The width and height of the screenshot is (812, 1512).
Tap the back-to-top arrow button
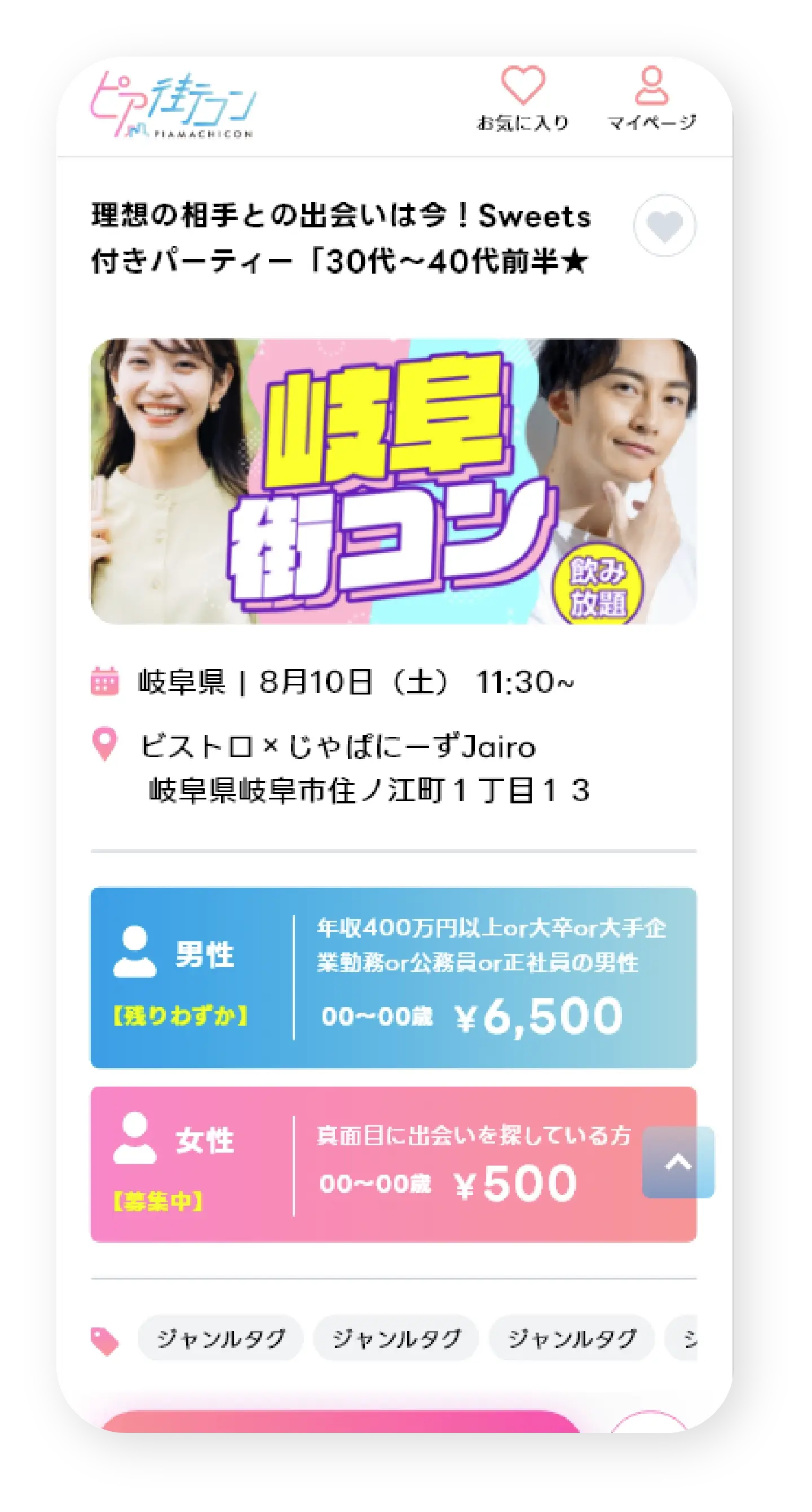[678, 1162]
